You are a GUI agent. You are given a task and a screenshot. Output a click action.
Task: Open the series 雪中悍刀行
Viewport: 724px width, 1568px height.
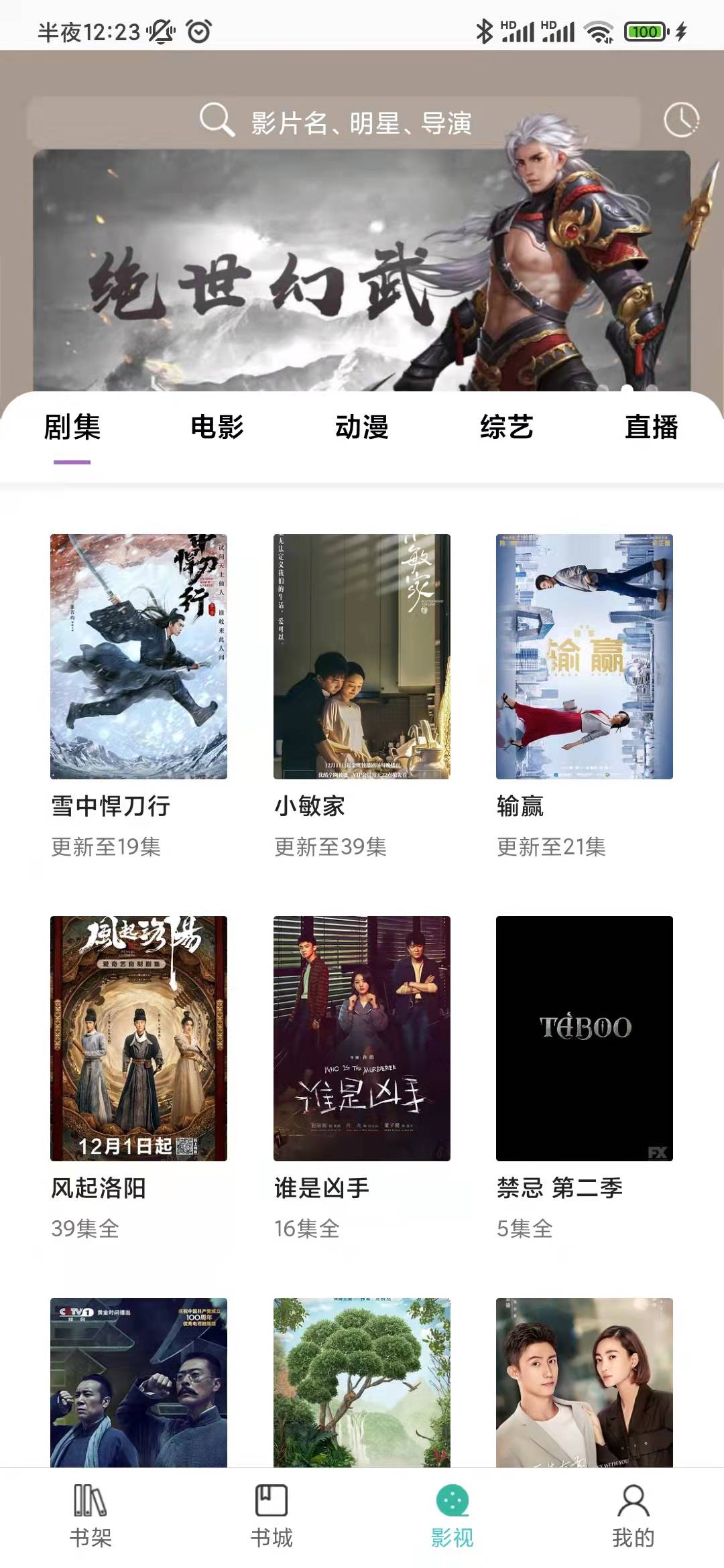[139, 657]
